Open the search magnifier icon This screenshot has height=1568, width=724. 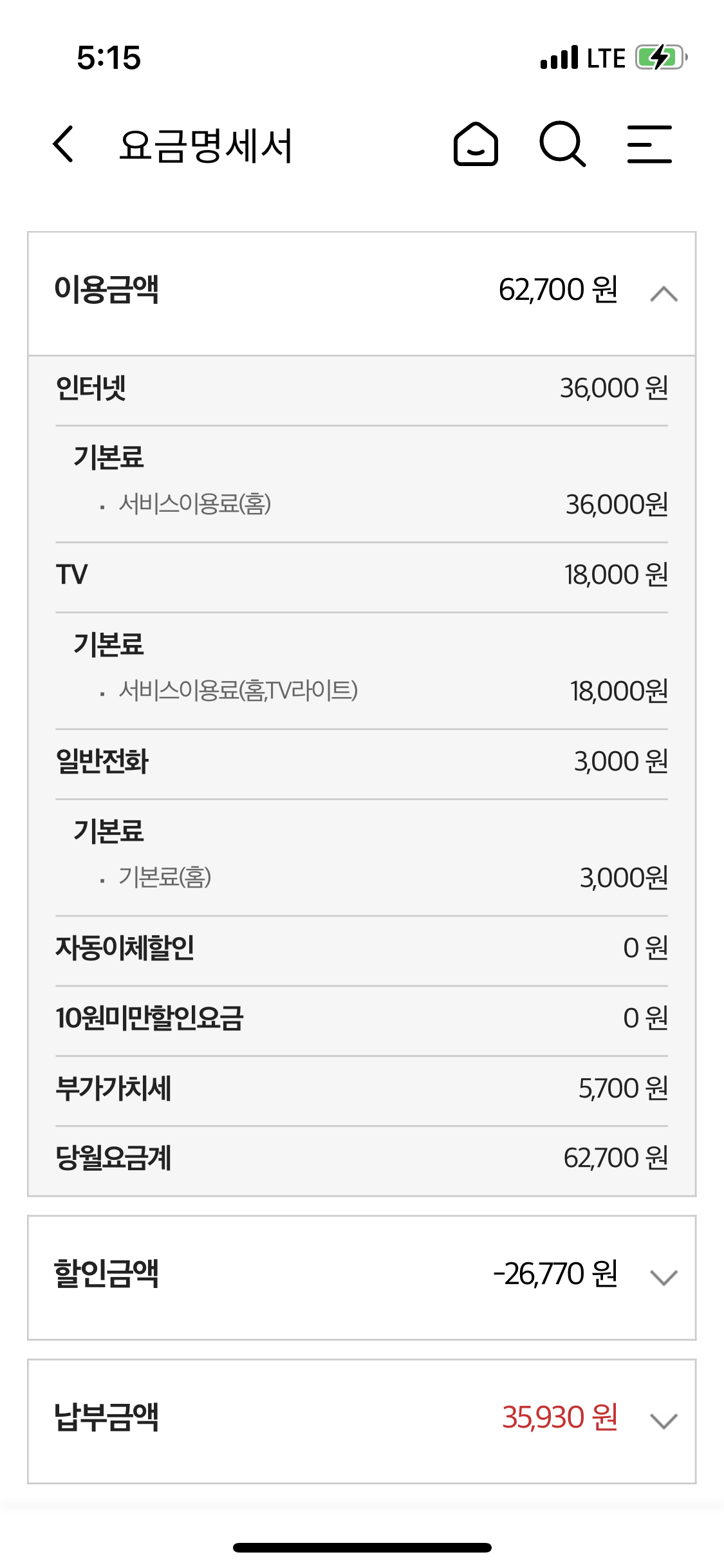562,144
